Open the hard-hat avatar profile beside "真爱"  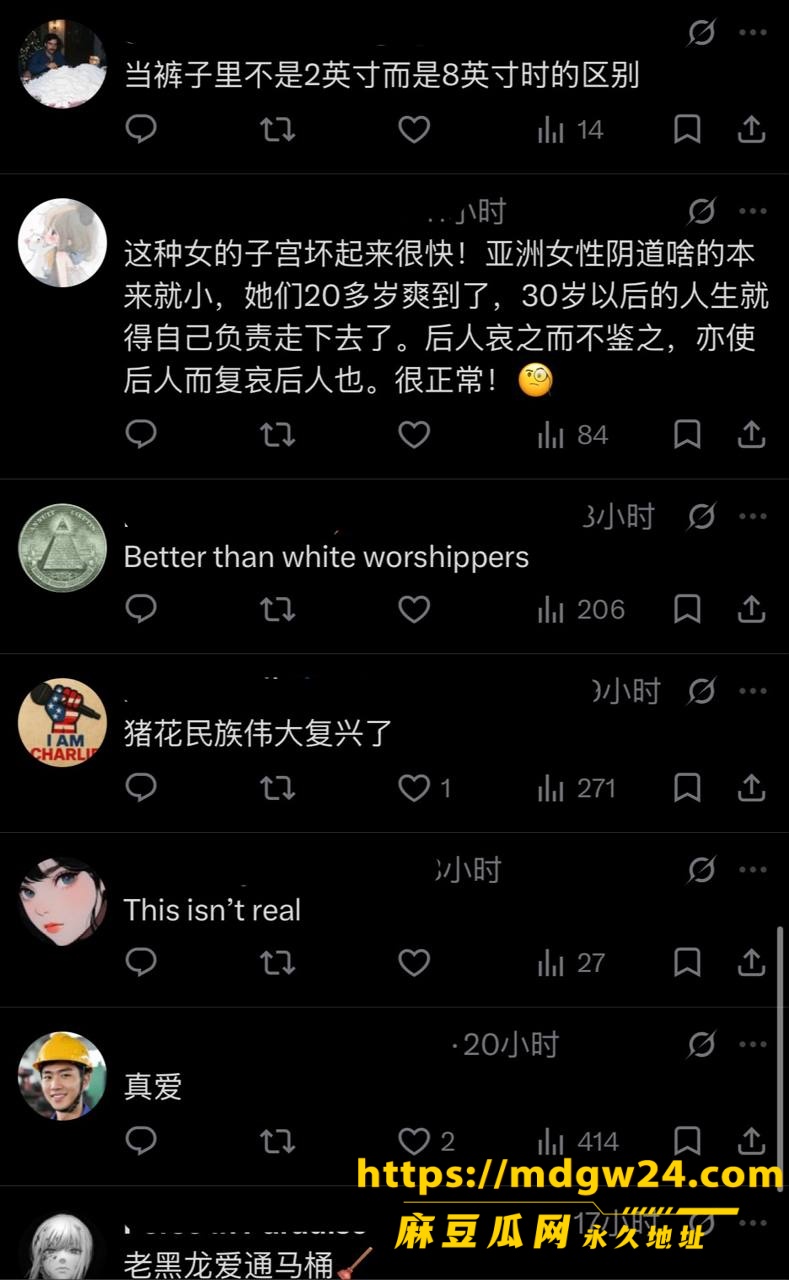coord(62,1076)
